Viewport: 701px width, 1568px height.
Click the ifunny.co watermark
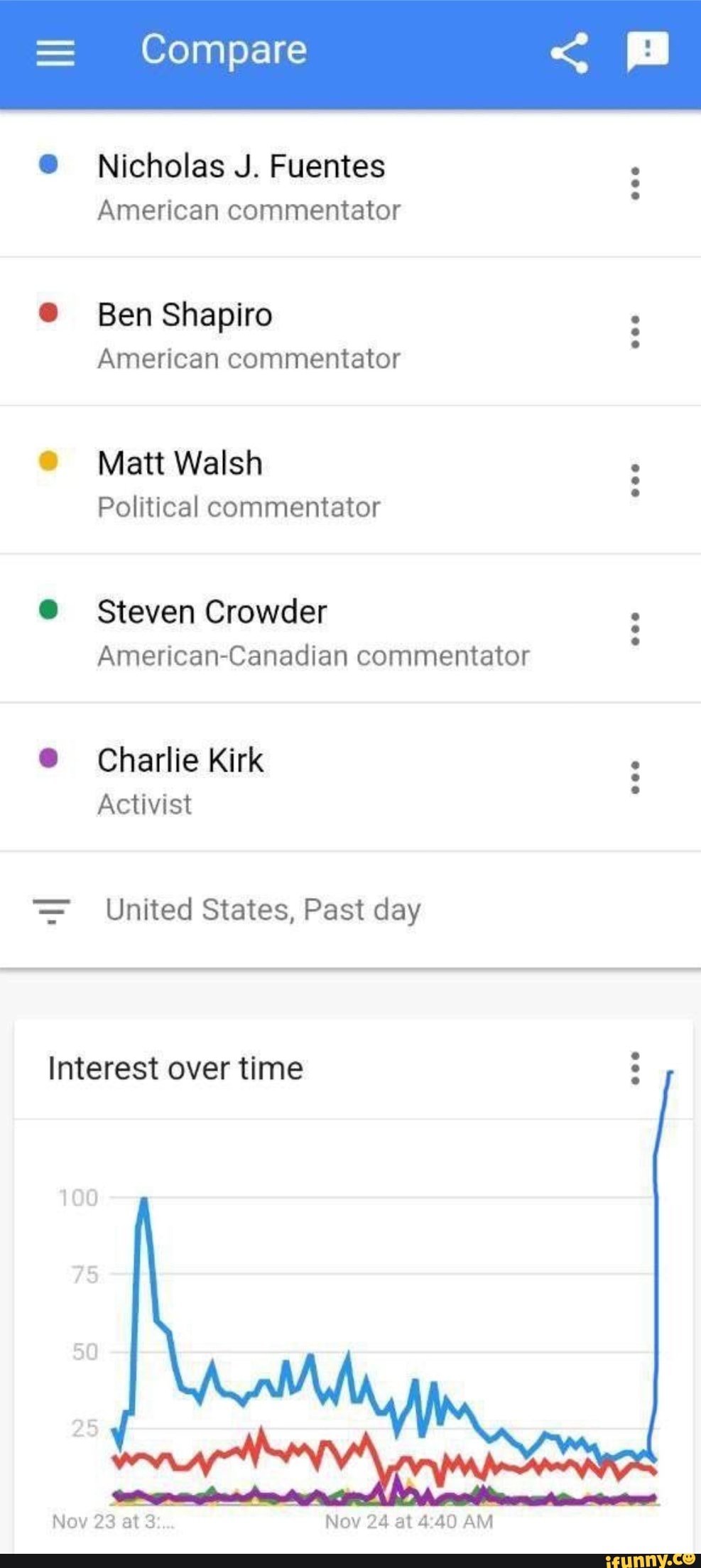tap(650, 1558)
